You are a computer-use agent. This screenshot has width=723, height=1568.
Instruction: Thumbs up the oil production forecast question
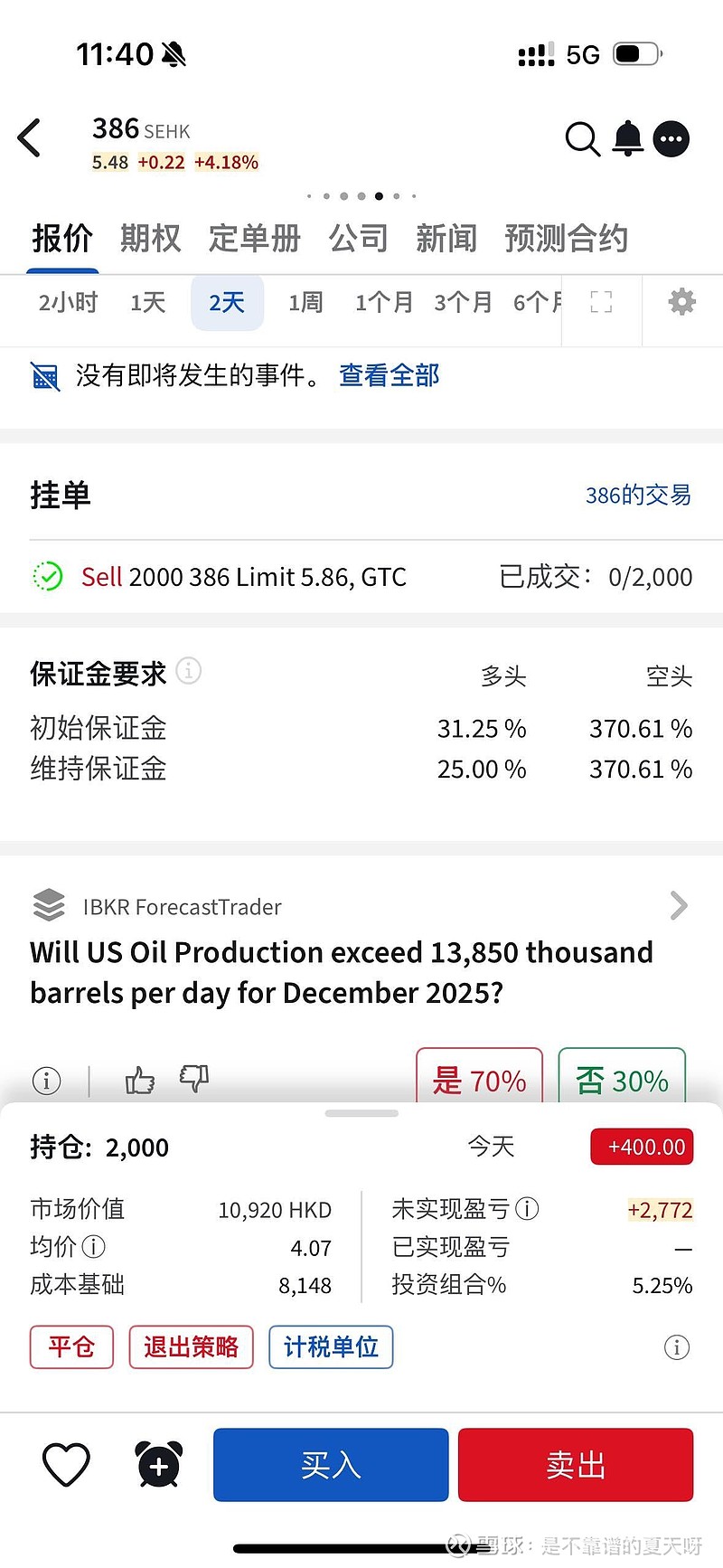tap(140, 1080)
